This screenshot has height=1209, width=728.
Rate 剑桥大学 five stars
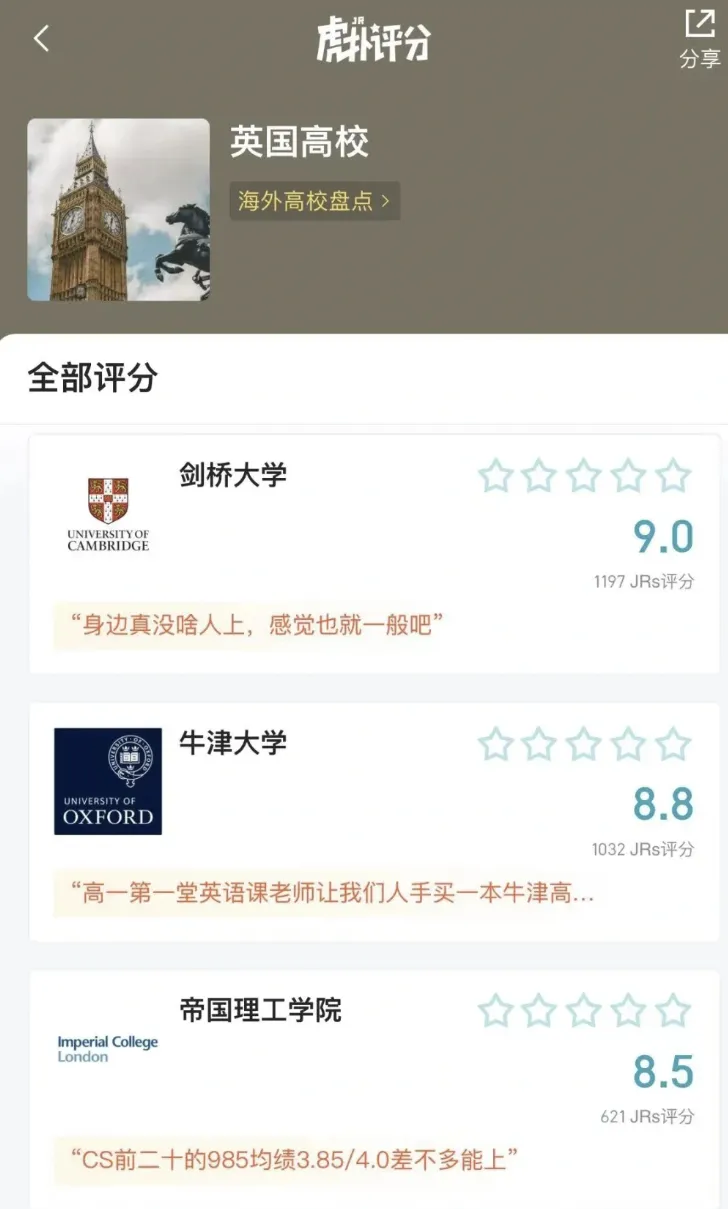pyautogui.click(x=673, y=476)
